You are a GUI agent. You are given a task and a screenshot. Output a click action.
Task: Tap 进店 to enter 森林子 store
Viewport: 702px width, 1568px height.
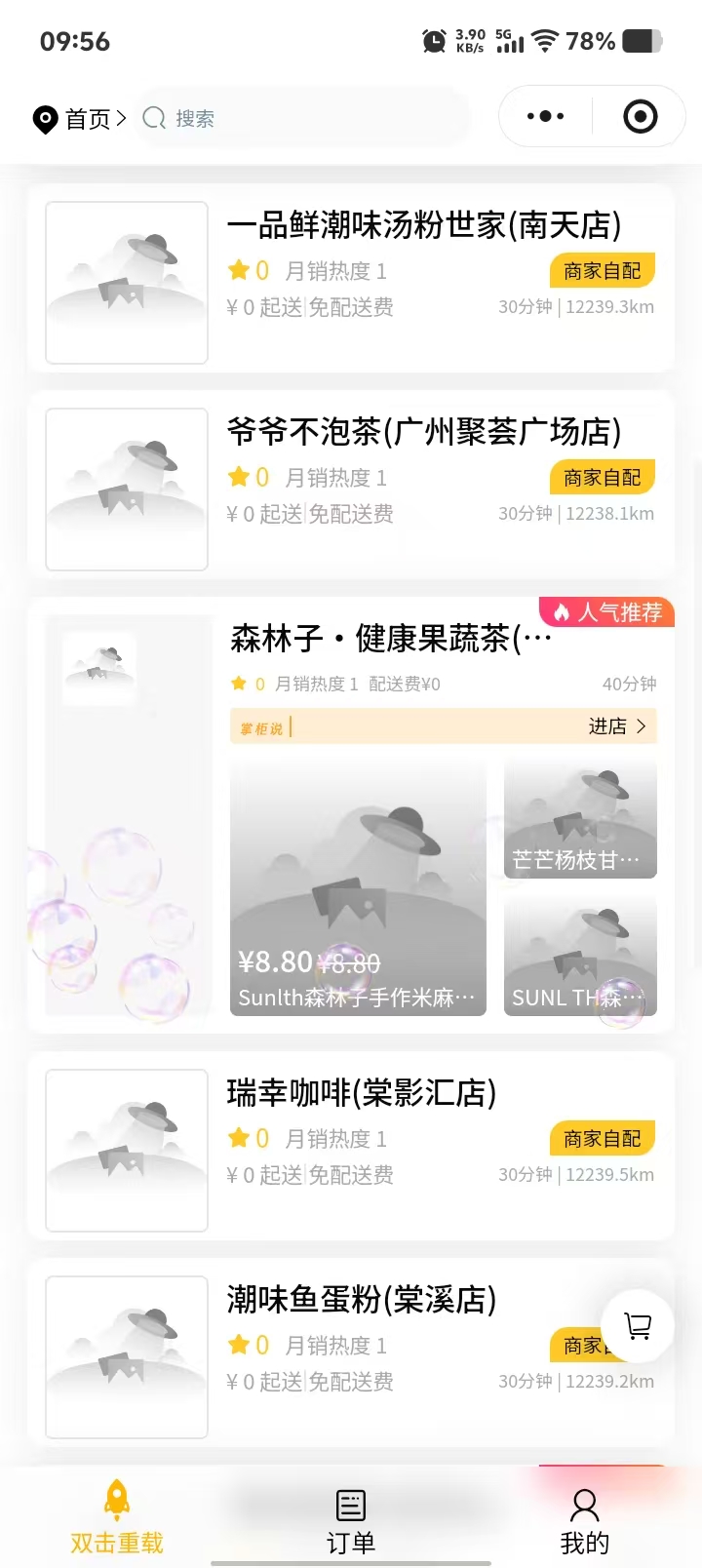616,726
